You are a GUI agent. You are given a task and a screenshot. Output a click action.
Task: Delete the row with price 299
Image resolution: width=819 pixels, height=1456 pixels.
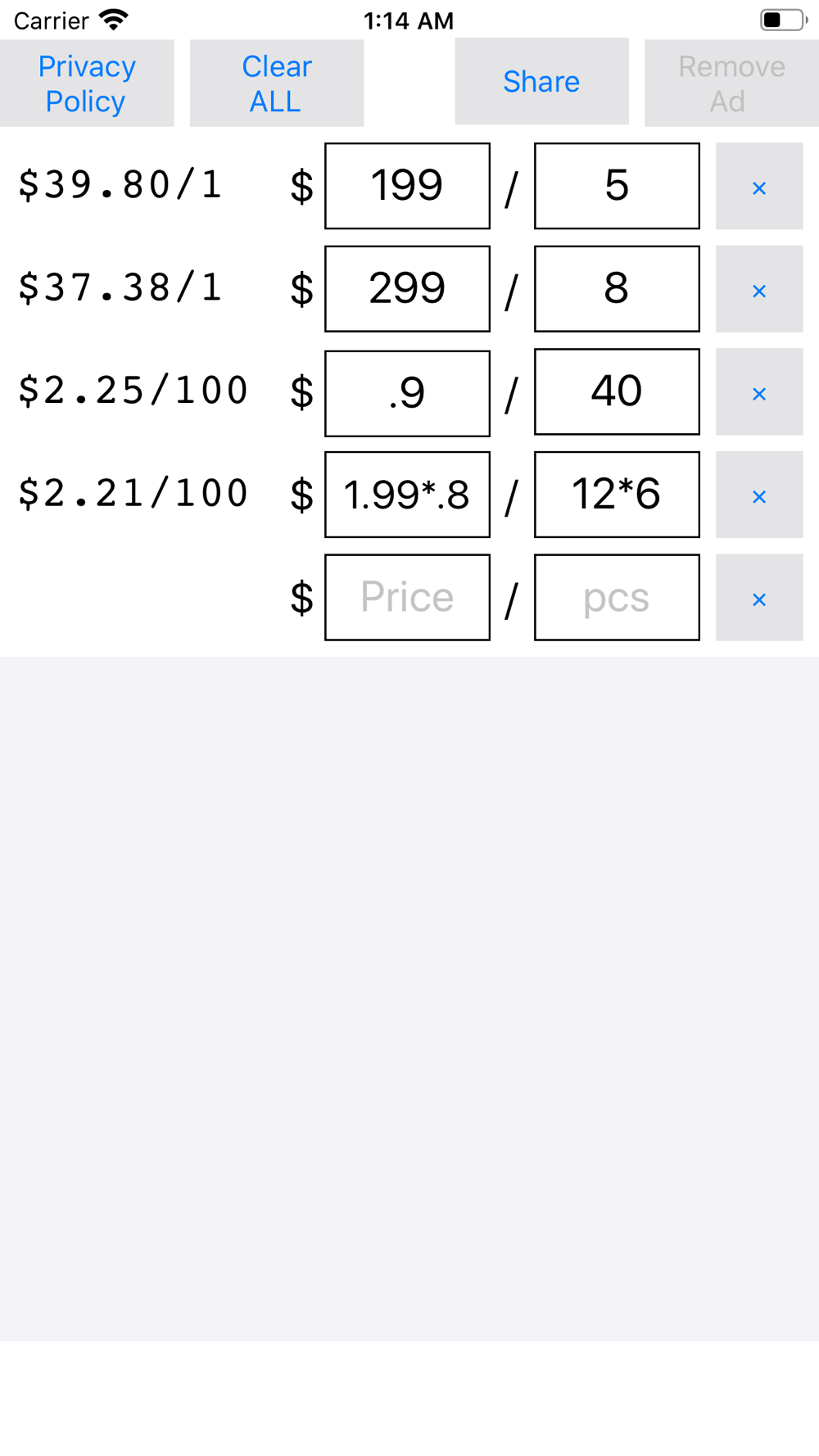tap(759, 289)
